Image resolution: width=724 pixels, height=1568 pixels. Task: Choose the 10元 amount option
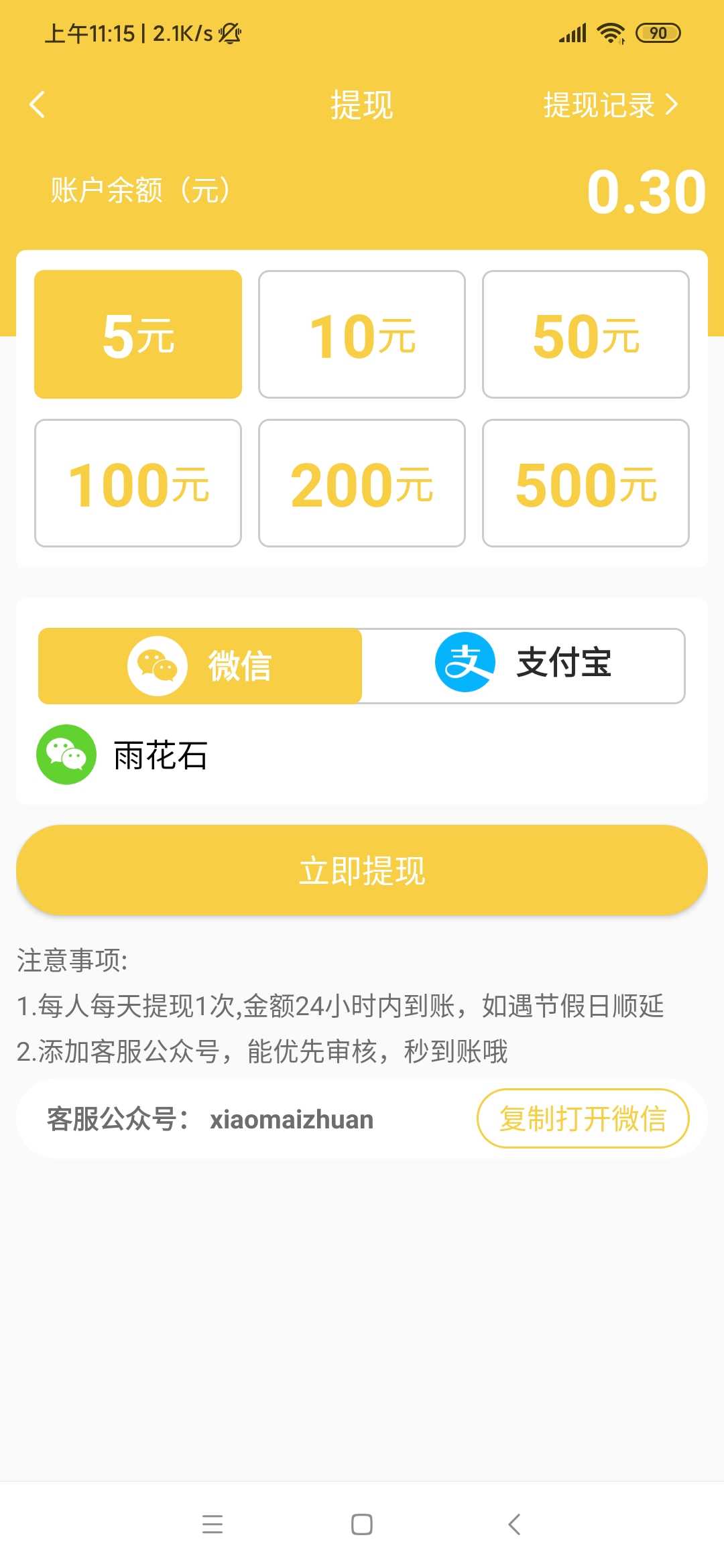point(362,334)
